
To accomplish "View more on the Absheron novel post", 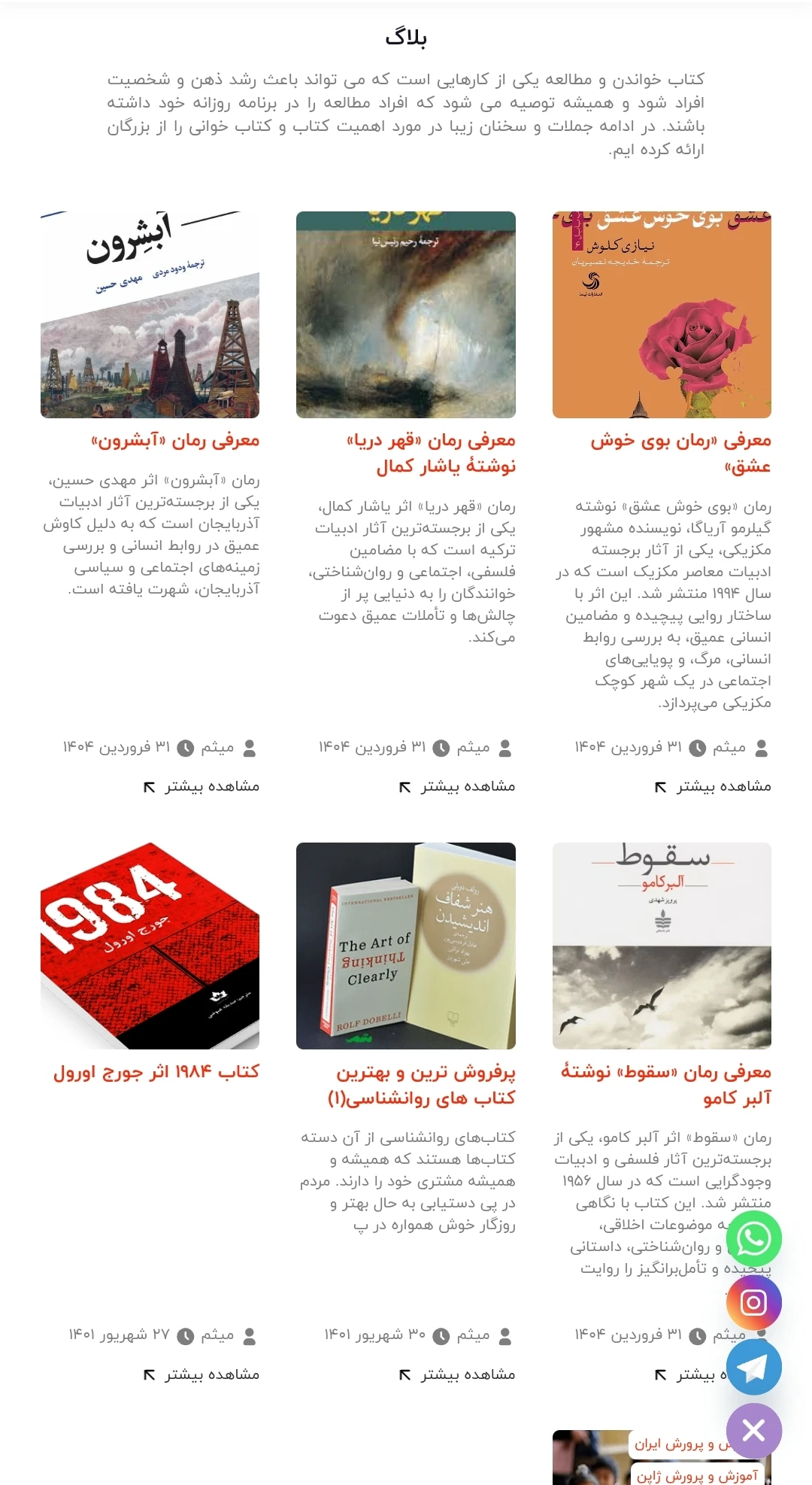I will click(201, 786).
